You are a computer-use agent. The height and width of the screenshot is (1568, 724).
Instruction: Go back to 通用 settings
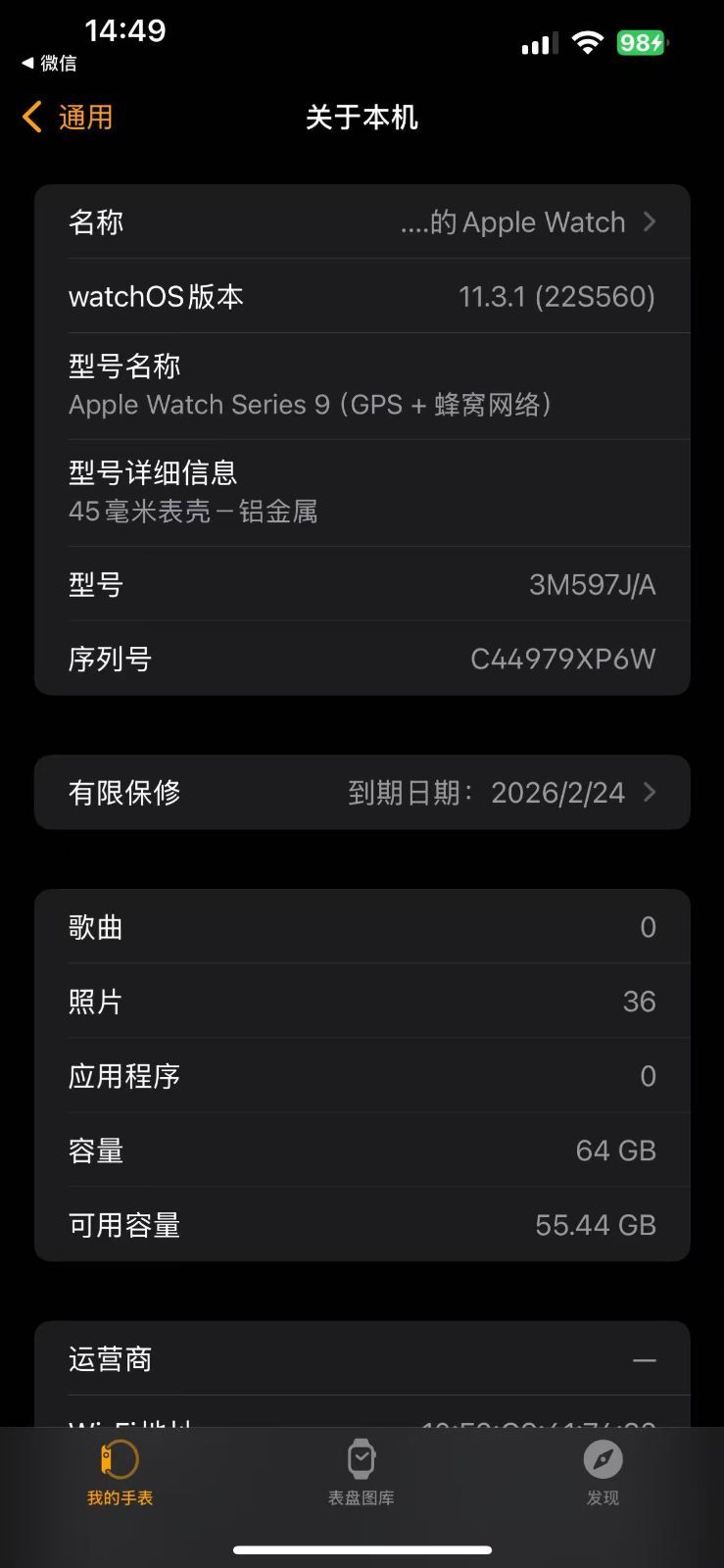point(69,118)
